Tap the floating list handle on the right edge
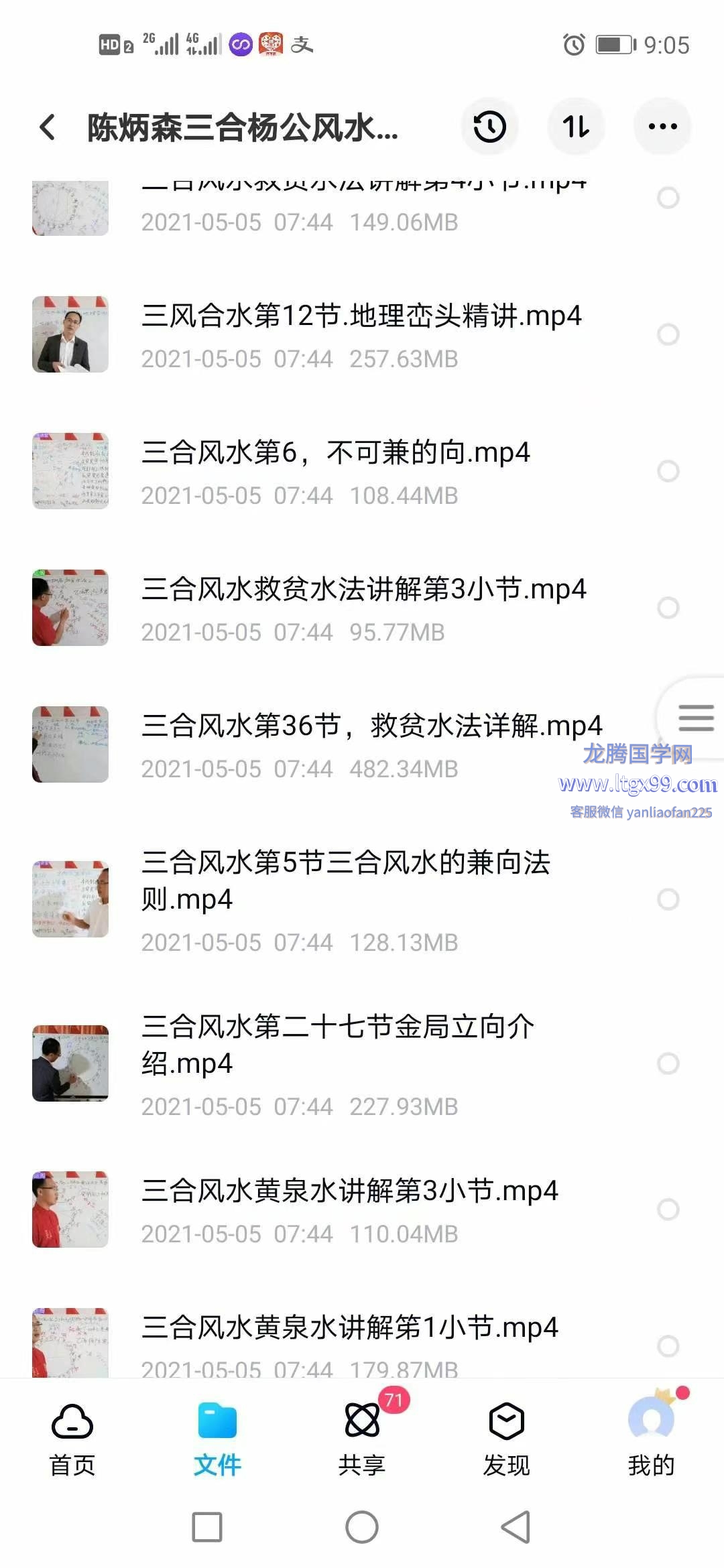Viewport: 724px width, 1568px height. tap(695, 718)
